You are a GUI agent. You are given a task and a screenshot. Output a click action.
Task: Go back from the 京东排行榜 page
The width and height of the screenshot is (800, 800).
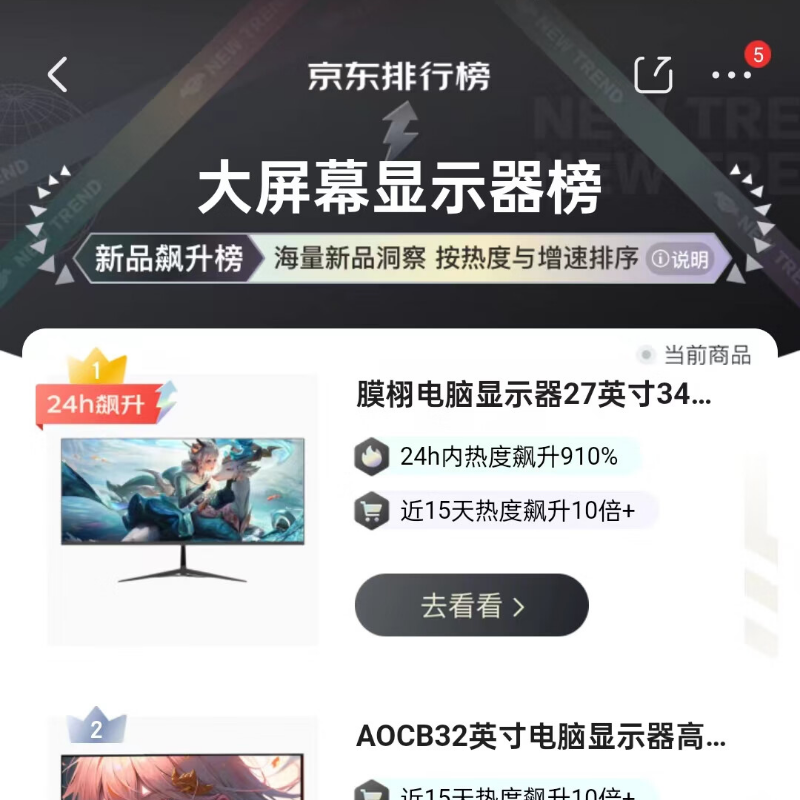coord(58,75)
